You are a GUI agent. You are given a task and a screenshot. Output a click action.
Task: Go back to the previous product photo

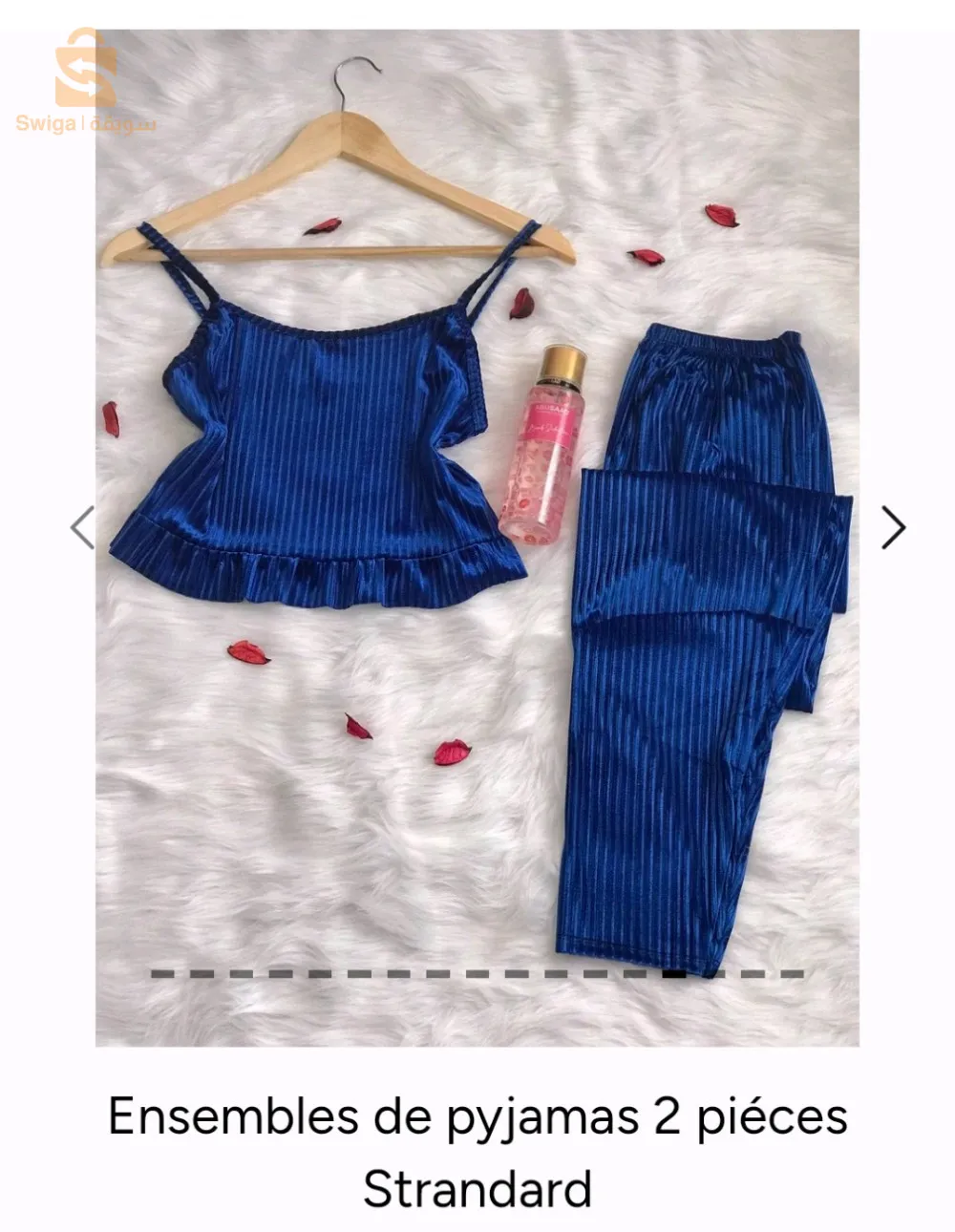[83, 527]
